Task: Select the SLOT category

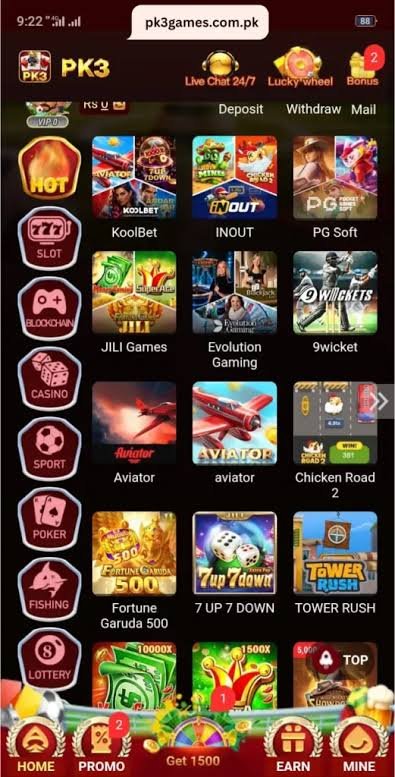Action: click(49, 238)
